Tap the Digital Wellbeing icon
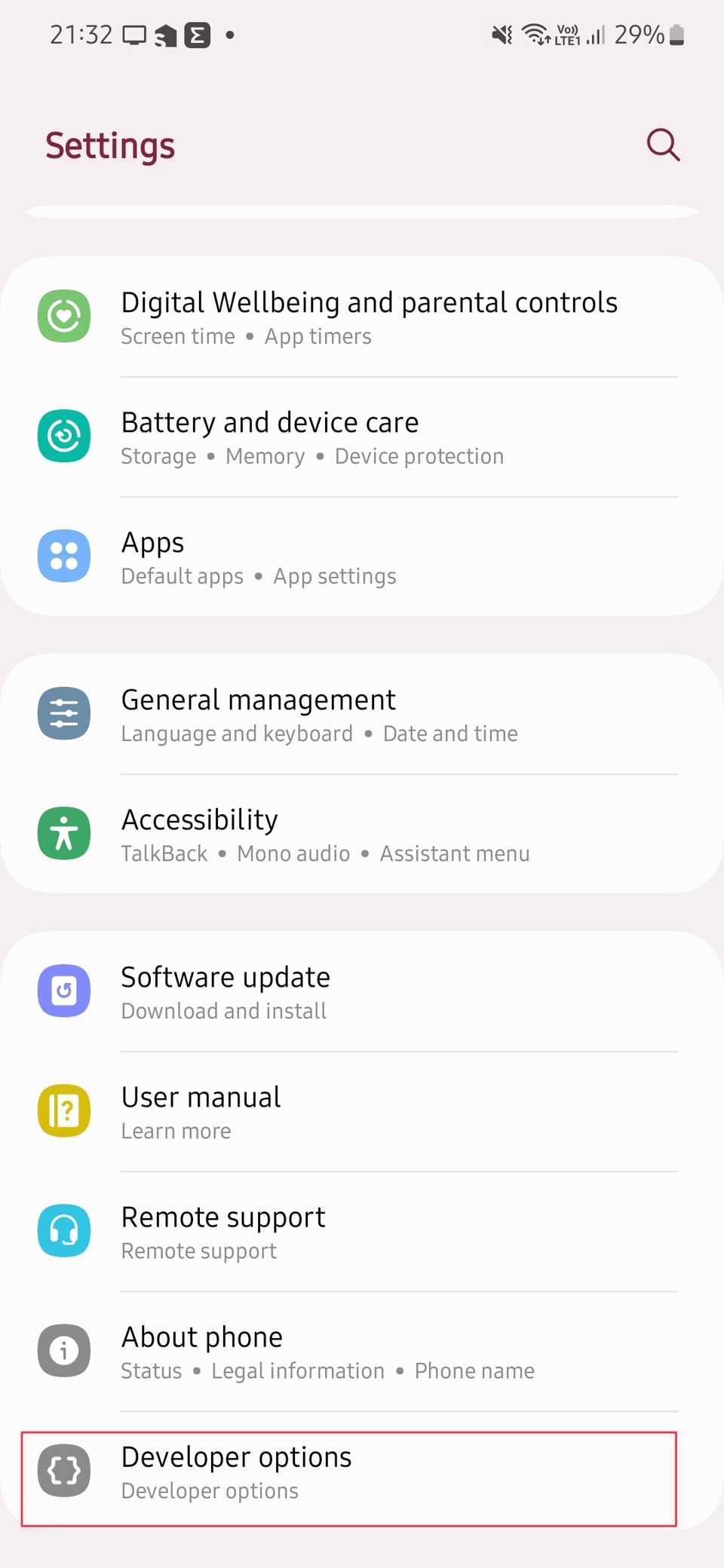Screen dimensions: 724x1568 pyautogui.click(x=64, y=316)
